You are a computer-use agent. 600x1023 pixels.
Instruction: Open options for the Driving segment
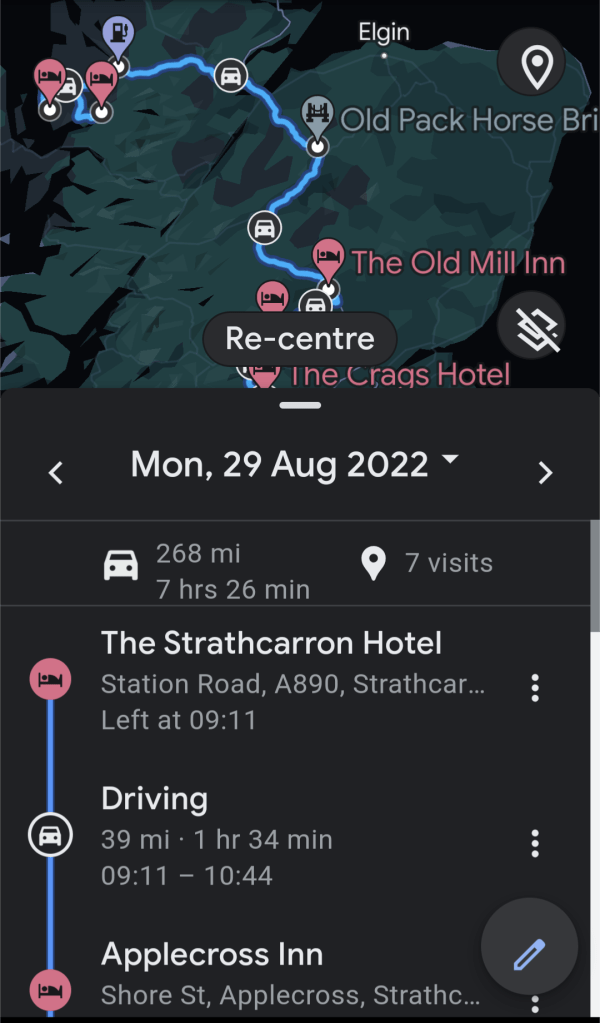pos(535,843)
